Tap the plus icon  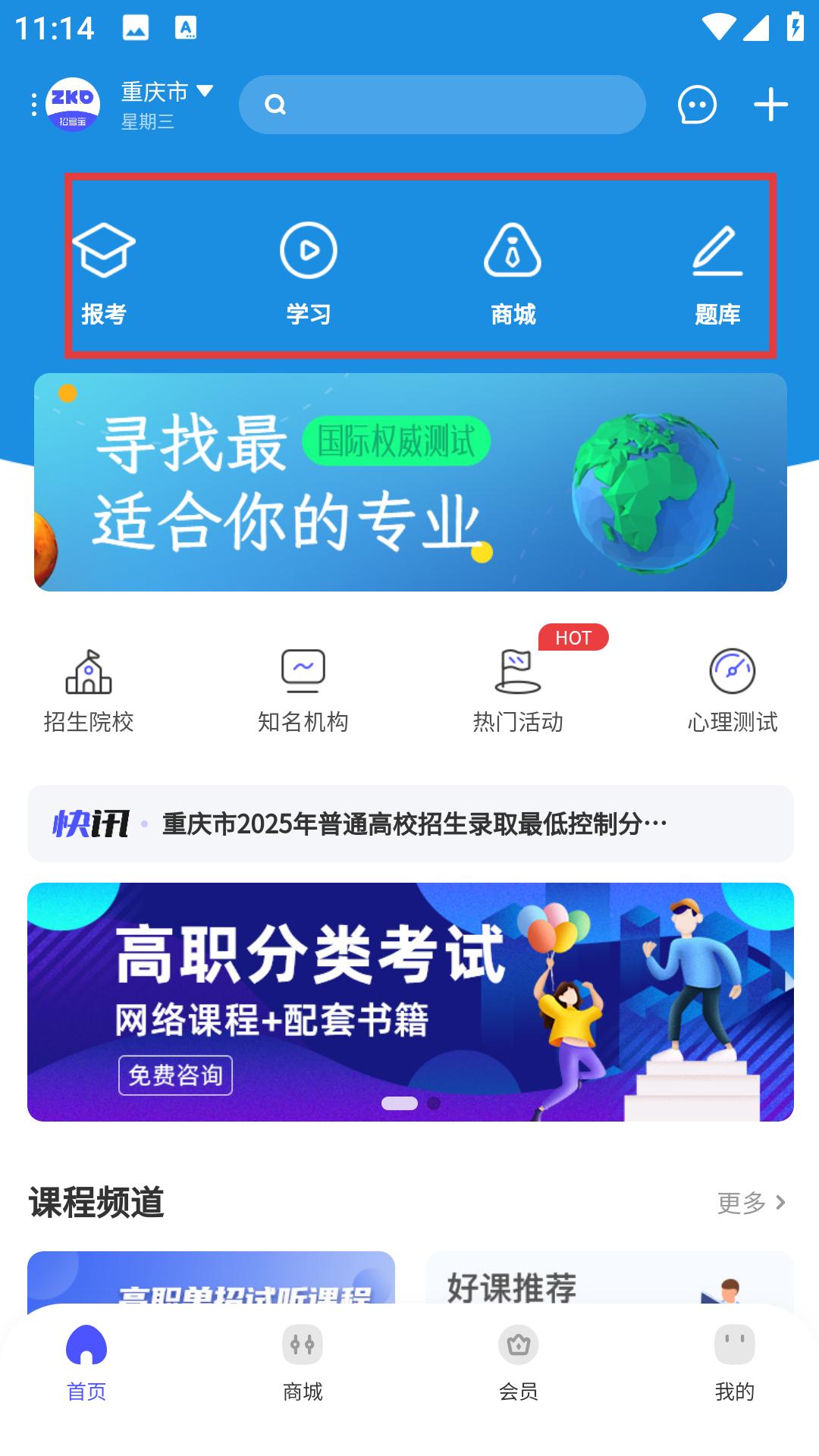click(x=770, y=105)
